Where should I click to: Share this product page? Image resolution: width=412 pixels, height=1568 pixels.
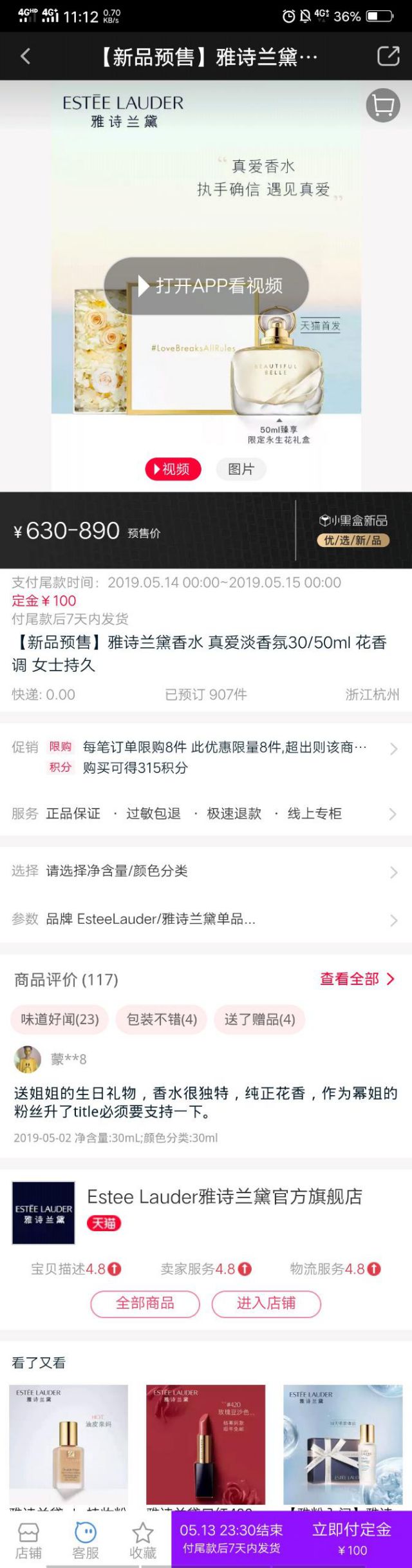[x=388, y=56]
